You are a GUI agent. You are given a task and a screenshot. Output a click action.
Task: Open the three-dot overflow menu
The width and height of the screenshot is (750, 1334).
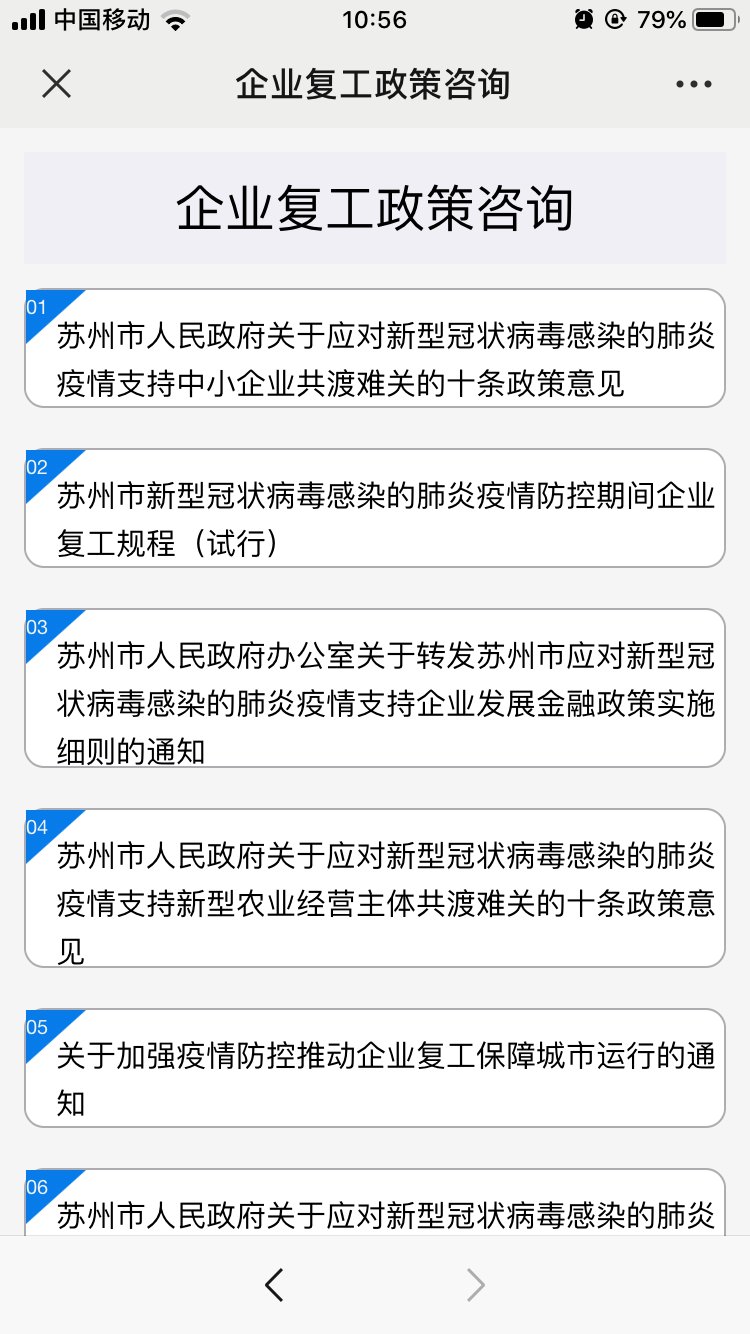click(693, 84)
